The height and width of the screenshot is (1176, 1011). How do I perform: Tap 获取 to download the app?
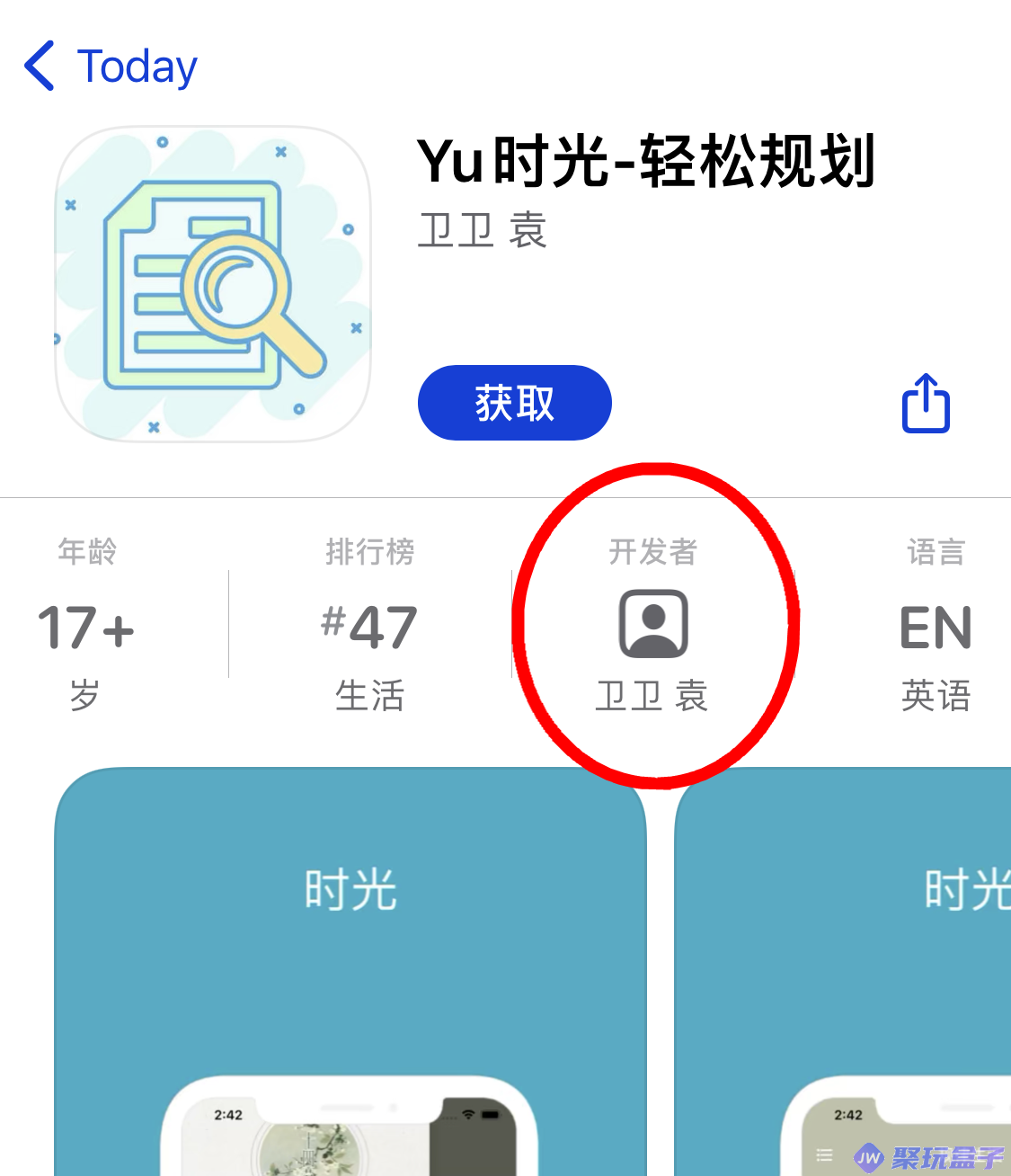coord(514,403)
